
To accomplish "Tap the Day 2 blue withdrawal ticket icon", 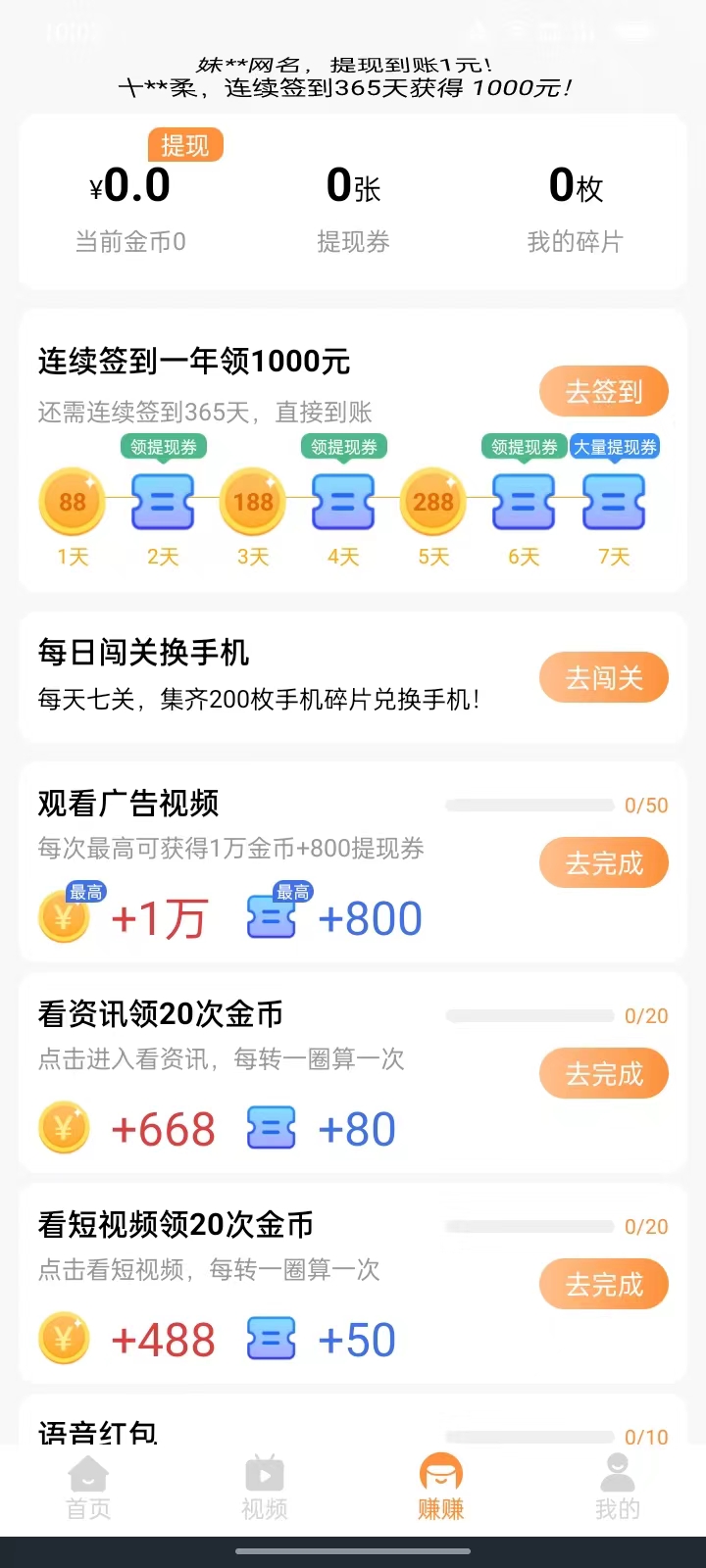I will tap(162, 502).
